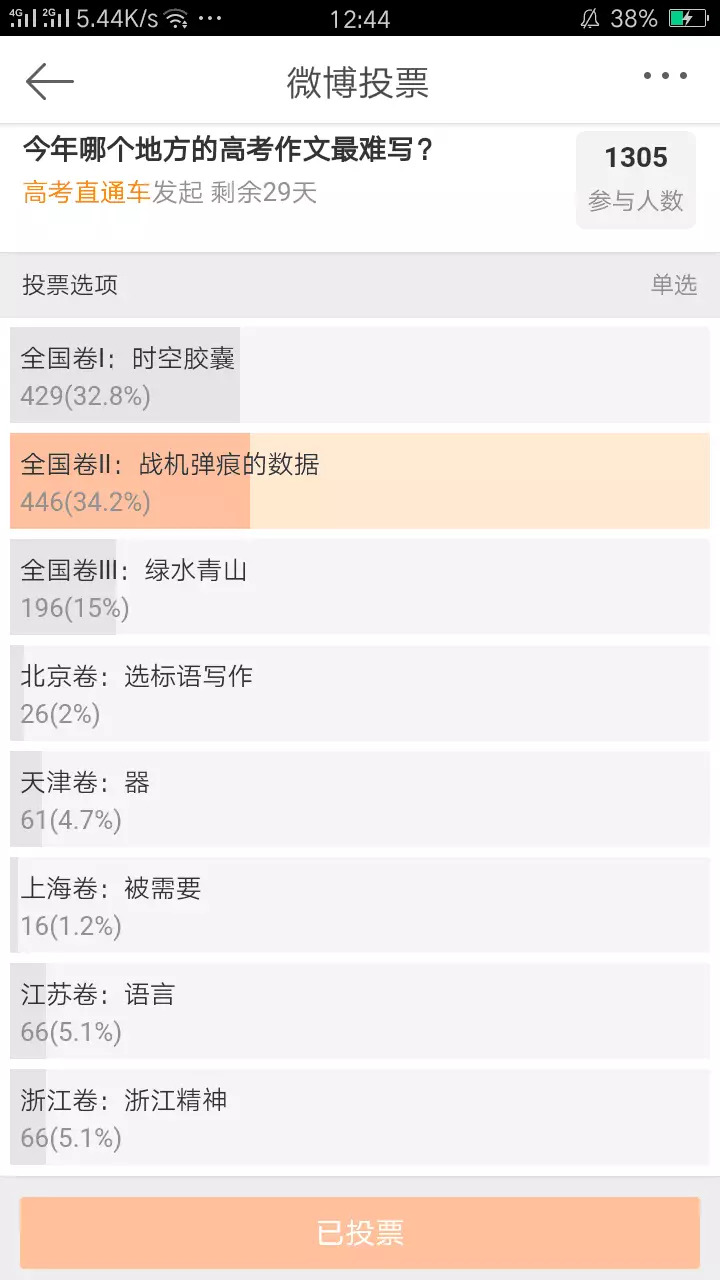The height and width of the screenshot is (1280, 720).
Task: Go back using the arrow icon
Action: (49, 81)
